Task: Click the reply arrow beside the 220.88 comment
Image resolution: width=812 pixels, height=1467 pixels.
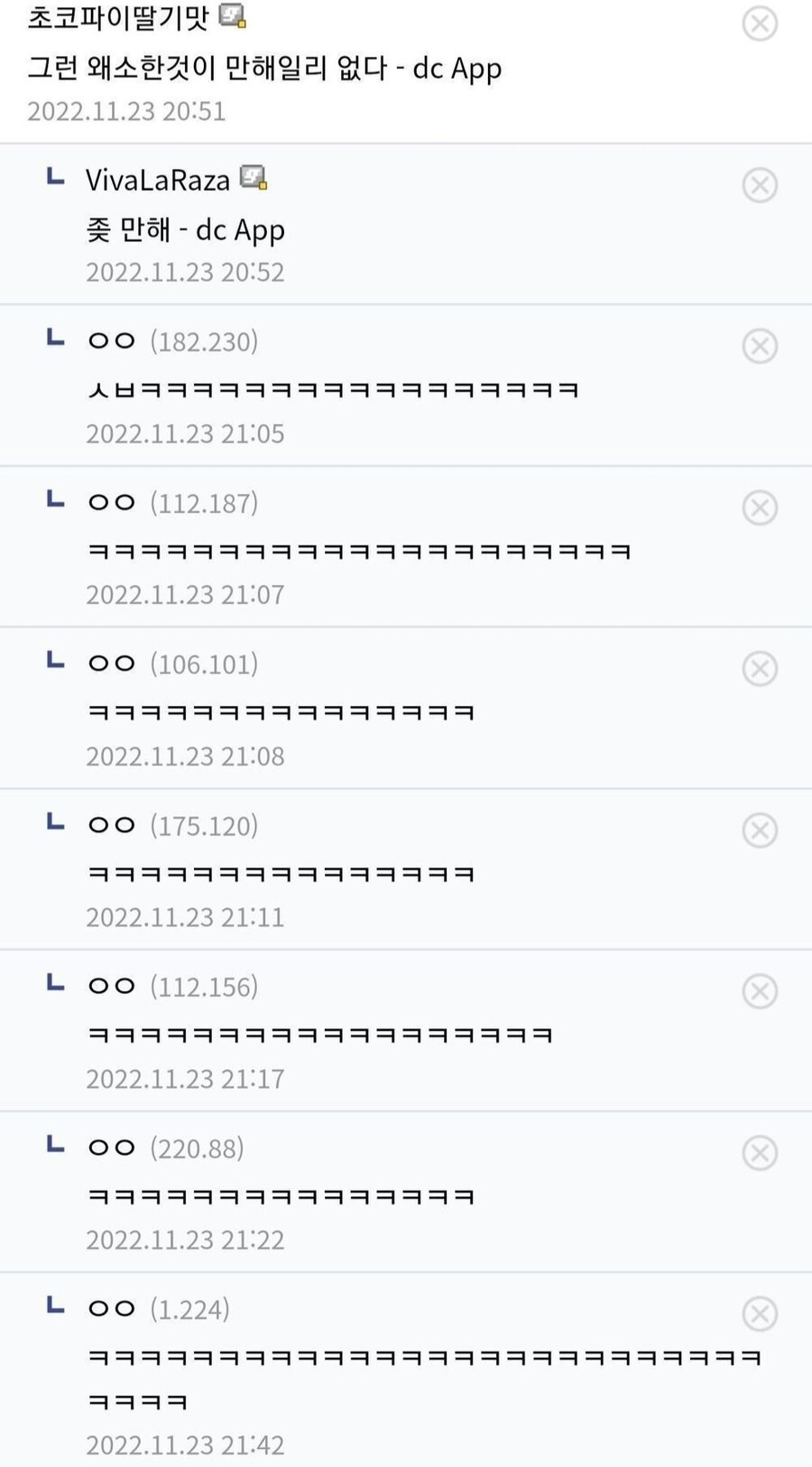Action: [x=54, y=1145]
